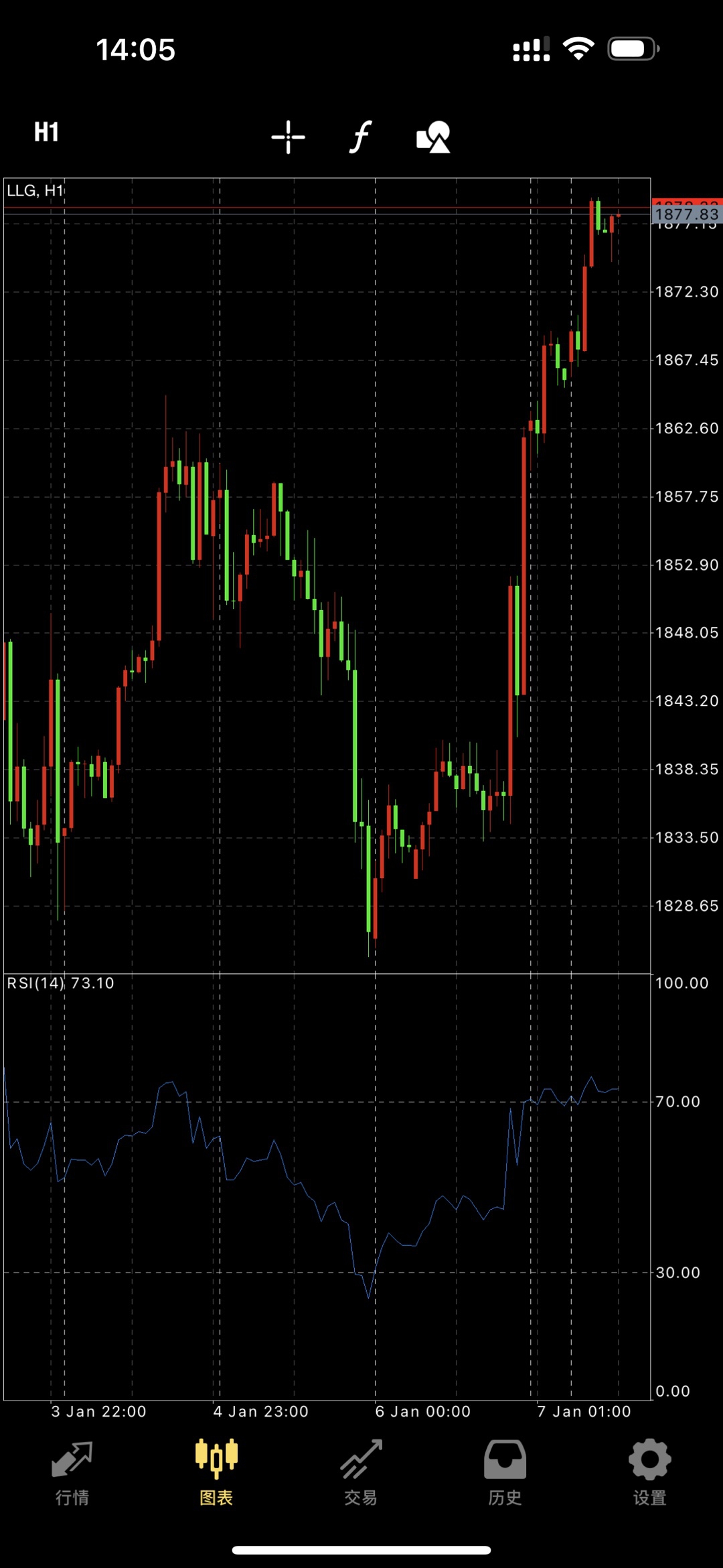Activate the crosshair tool
Viewport: 723px width, 1568px height.
(288, 137)
